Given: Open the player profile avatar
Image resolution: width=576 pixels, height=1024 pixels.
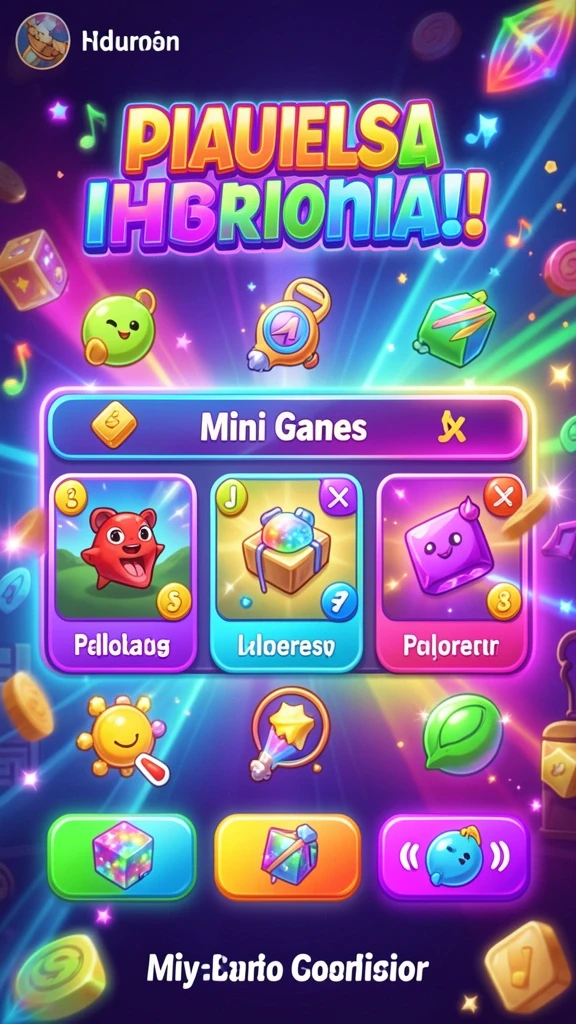Looking at the screenshot, I should tap(42, 41).
